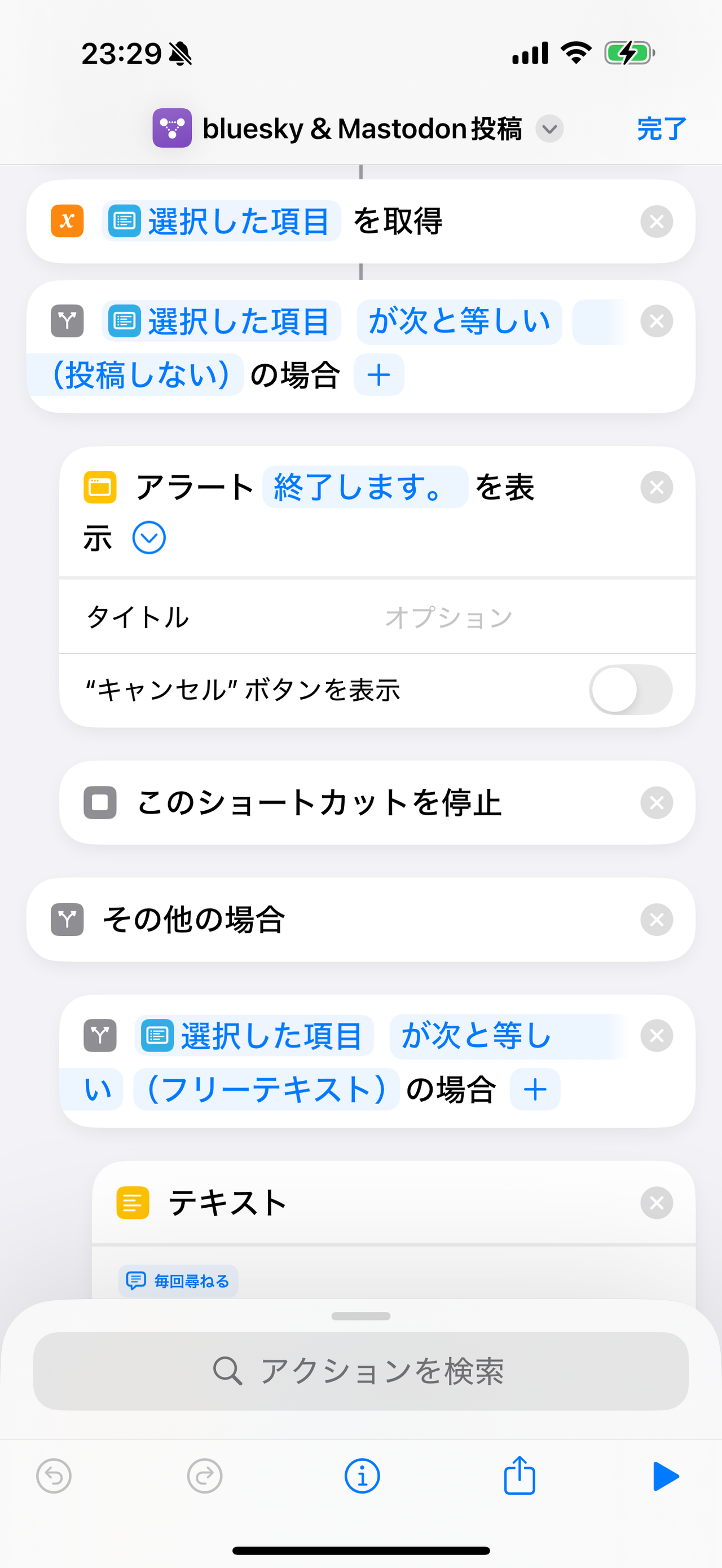This screenshot has width=722, height=1568.
Task: Enable the キャンセル button display toggle
Action: pyautogui.click(x=630, y=690)
